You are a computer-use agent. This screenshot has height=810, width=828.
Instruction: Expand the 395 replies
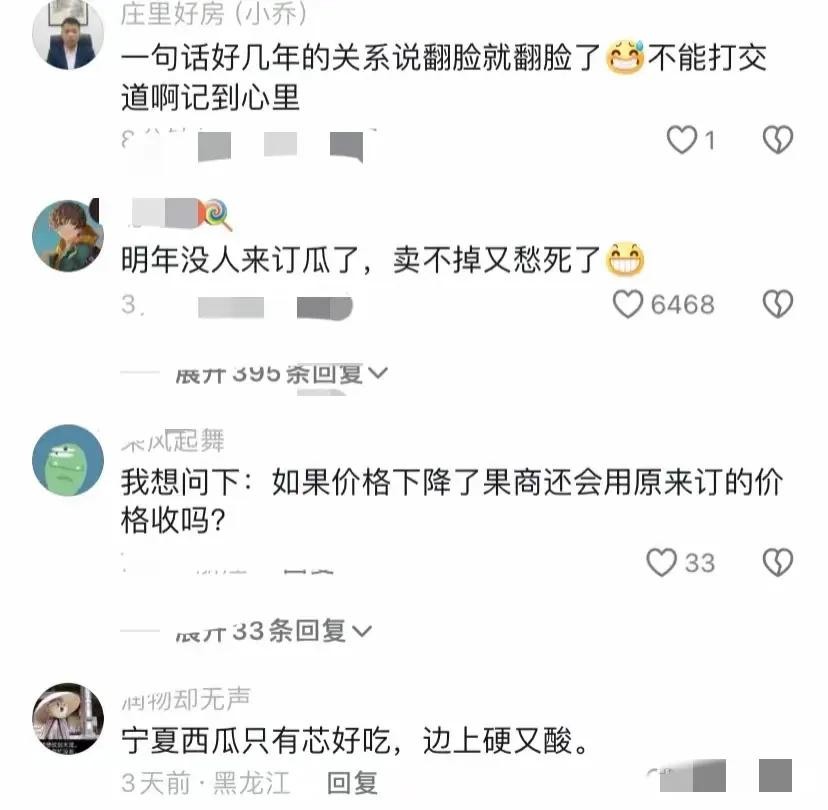[x=282, y=374]
